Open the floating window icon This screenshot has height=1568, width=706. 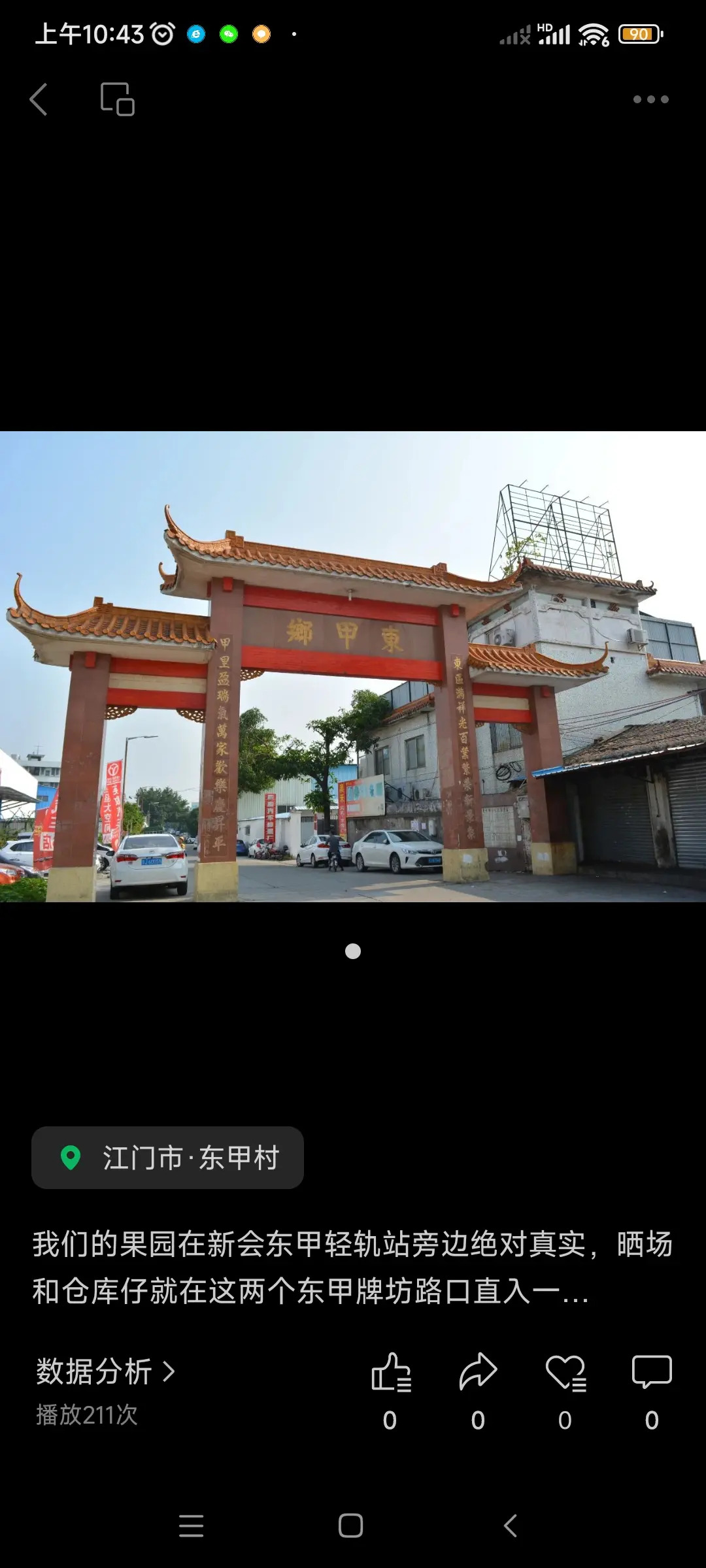click(117, 99)
